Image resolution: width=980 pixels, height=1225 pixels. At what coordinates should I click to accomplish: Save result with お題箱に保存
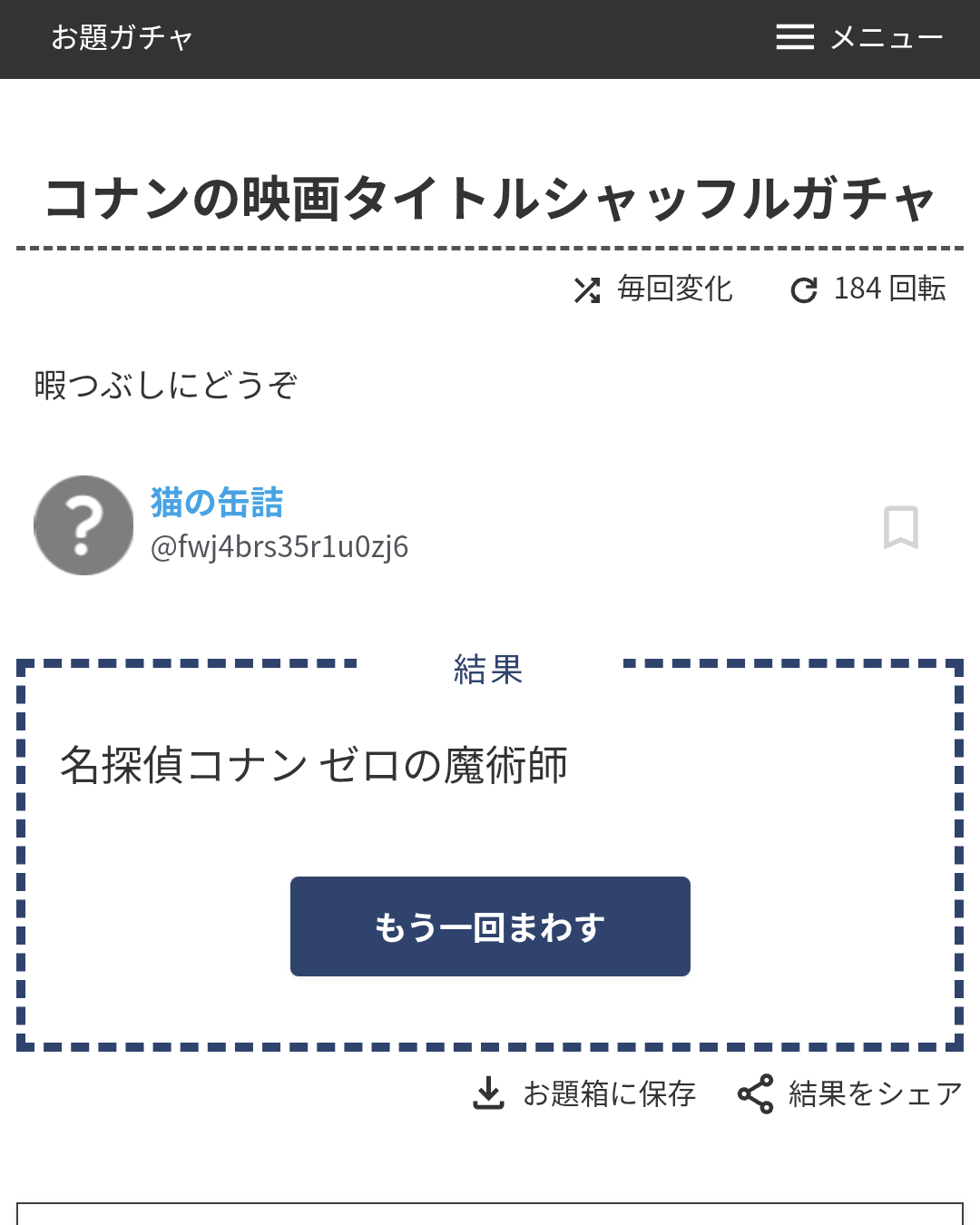(585, 1093)
